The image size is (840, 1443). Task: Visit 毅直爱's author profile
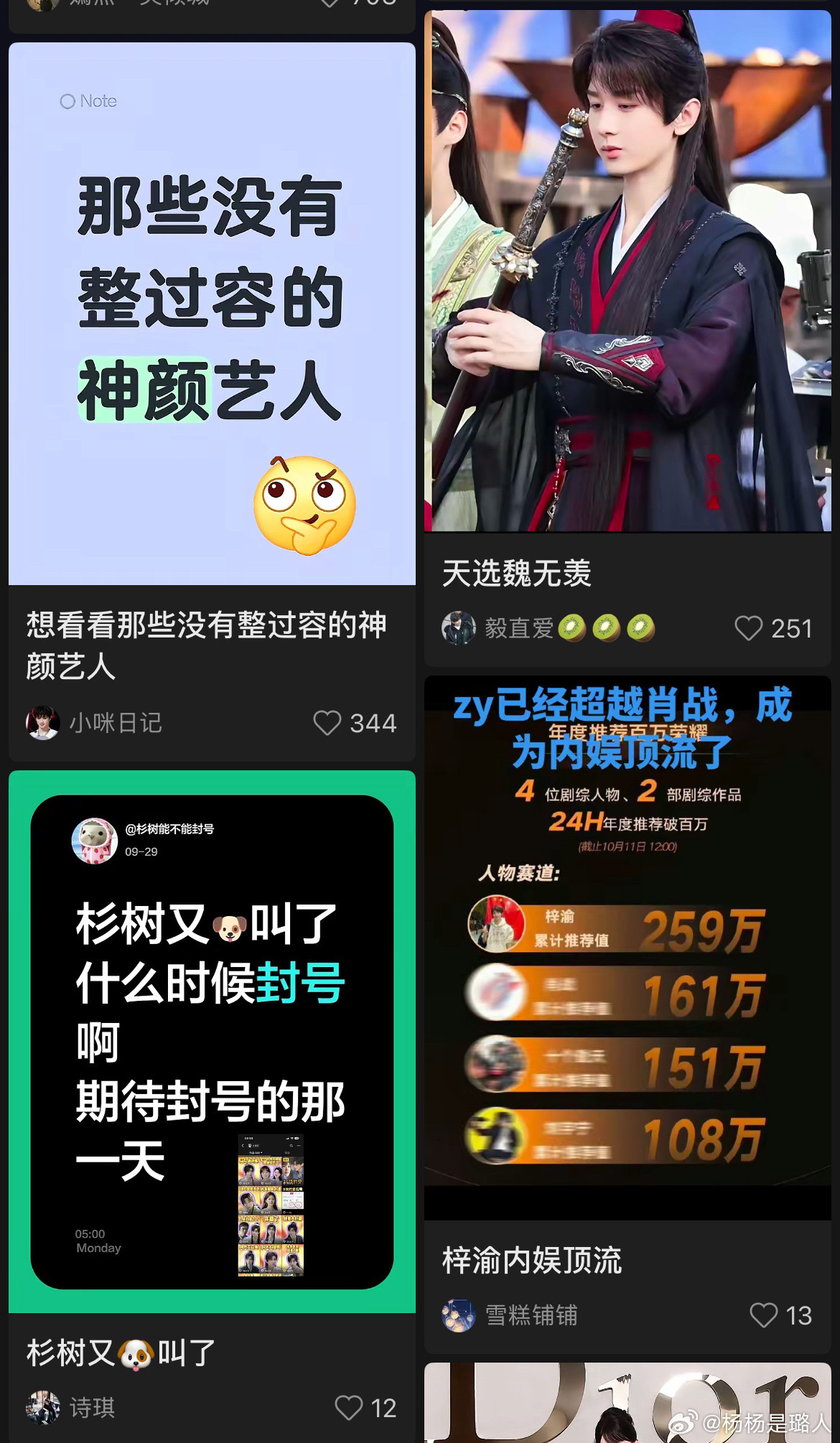[459, 628]
